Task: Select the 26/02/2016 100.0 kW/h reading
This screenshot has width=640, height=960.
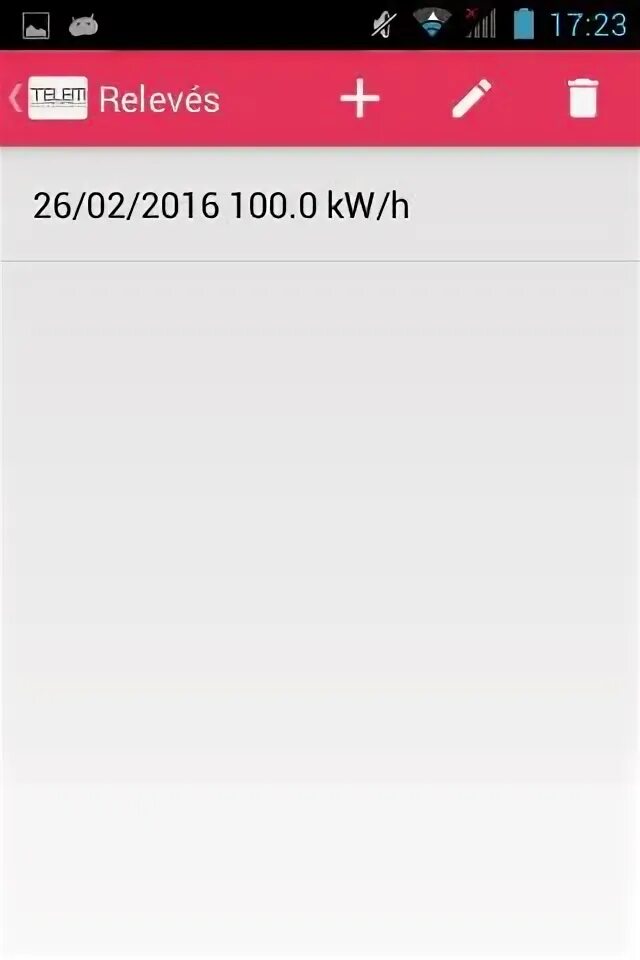Action: pyautogui.click(x=220, y=206)
